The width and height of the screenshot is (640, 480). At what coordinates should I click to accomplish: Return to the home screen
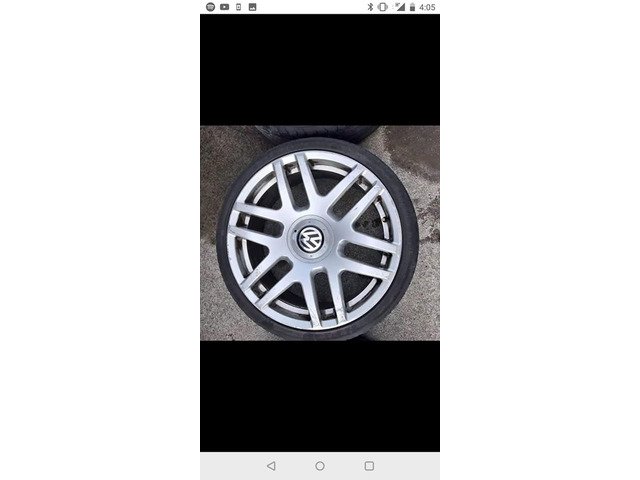320,466
